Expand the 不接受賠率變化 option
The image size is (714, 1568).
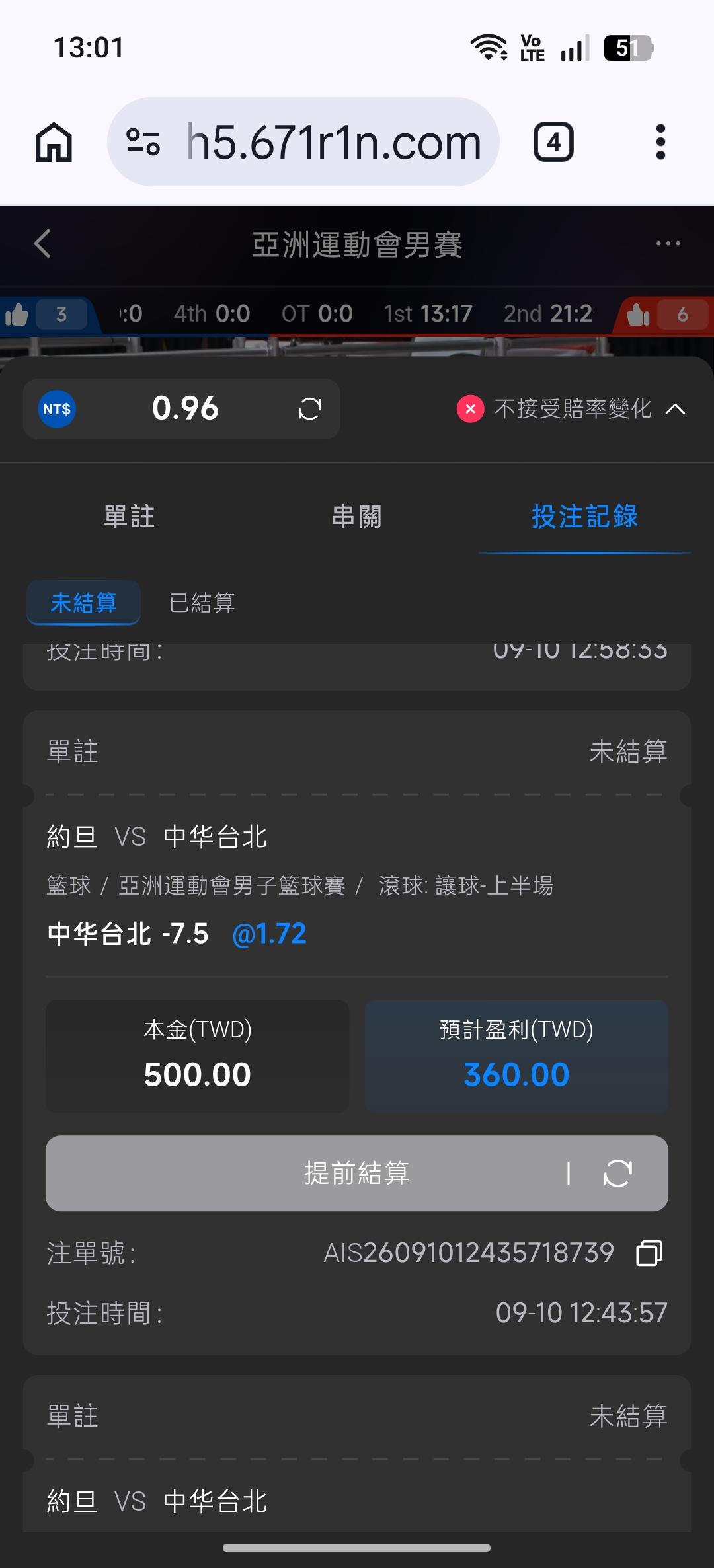[x=675, y=409]
